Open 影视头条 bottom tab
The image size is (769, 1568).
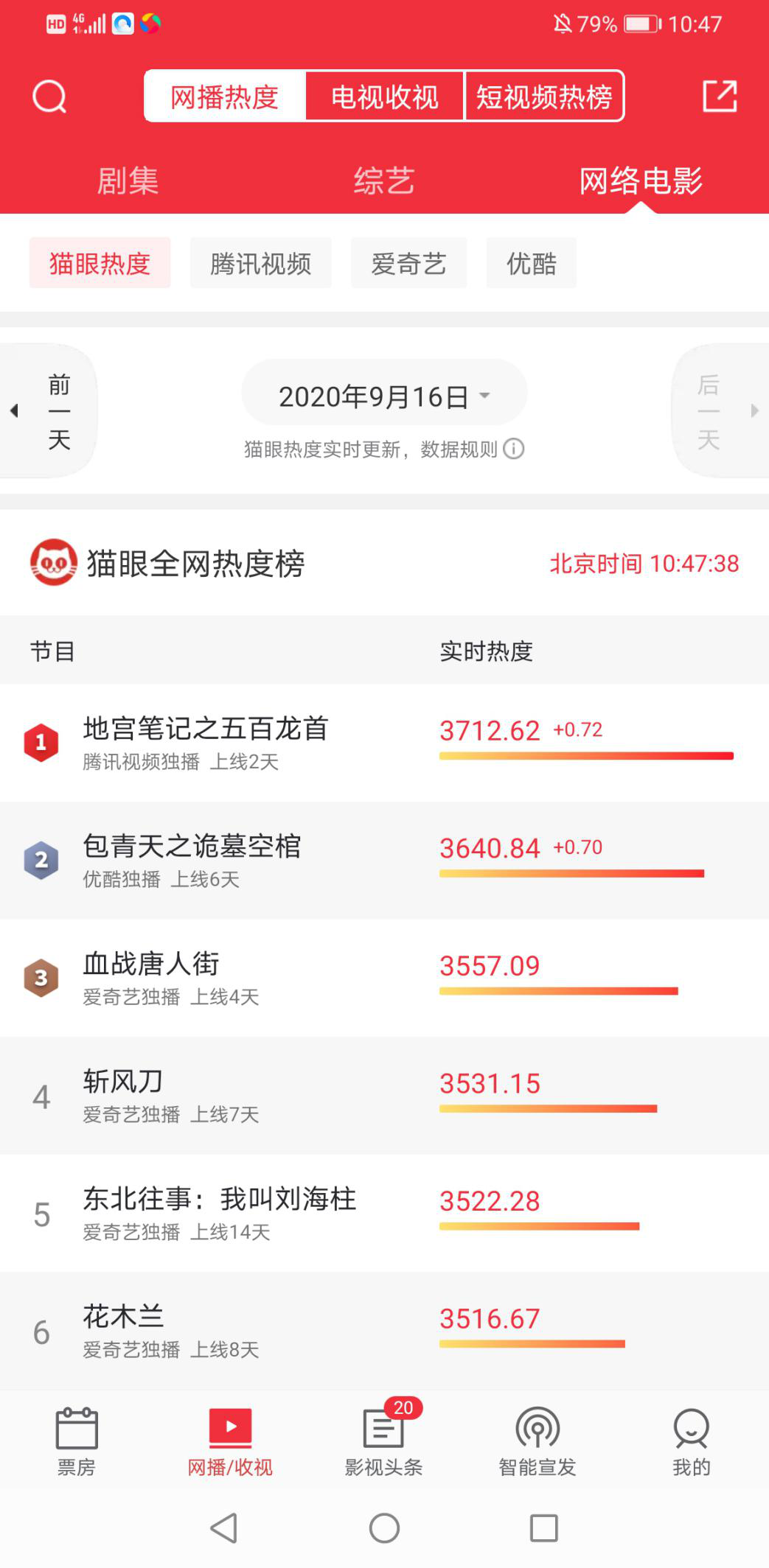(383, 1441)
